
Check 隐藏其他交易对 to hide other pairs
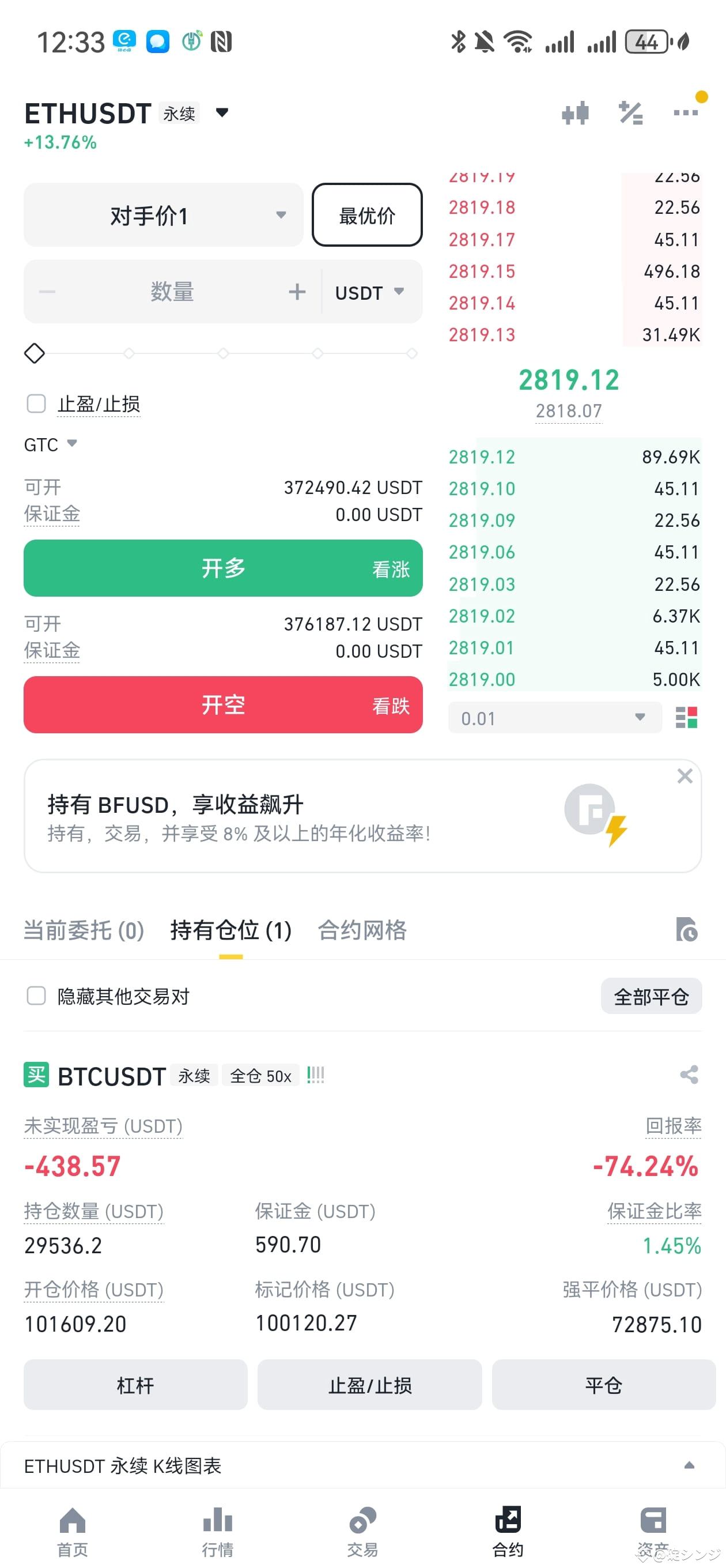click(x=36, y=996)
